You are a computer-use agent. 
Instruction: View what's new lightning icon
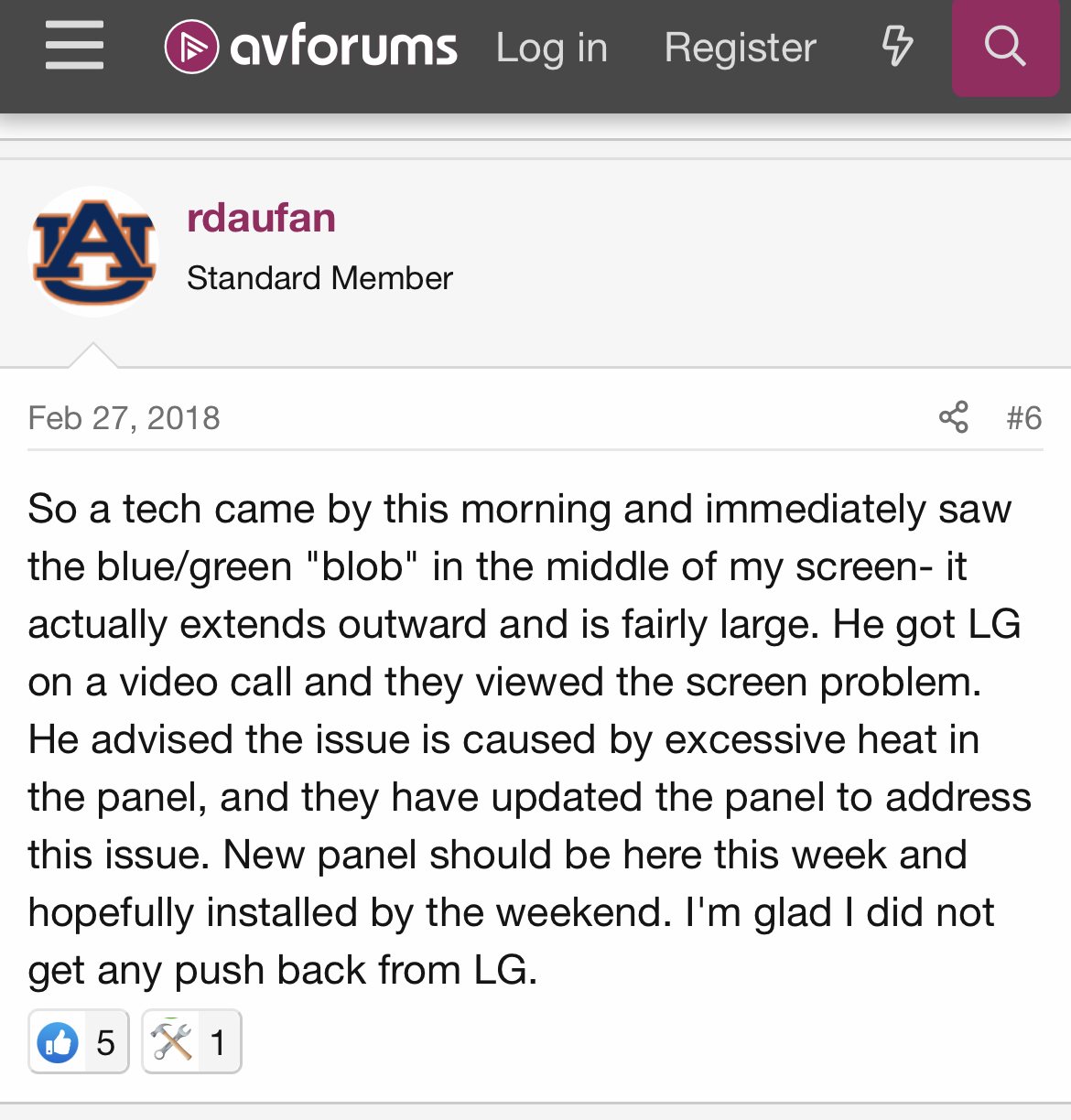pos(897,46)
